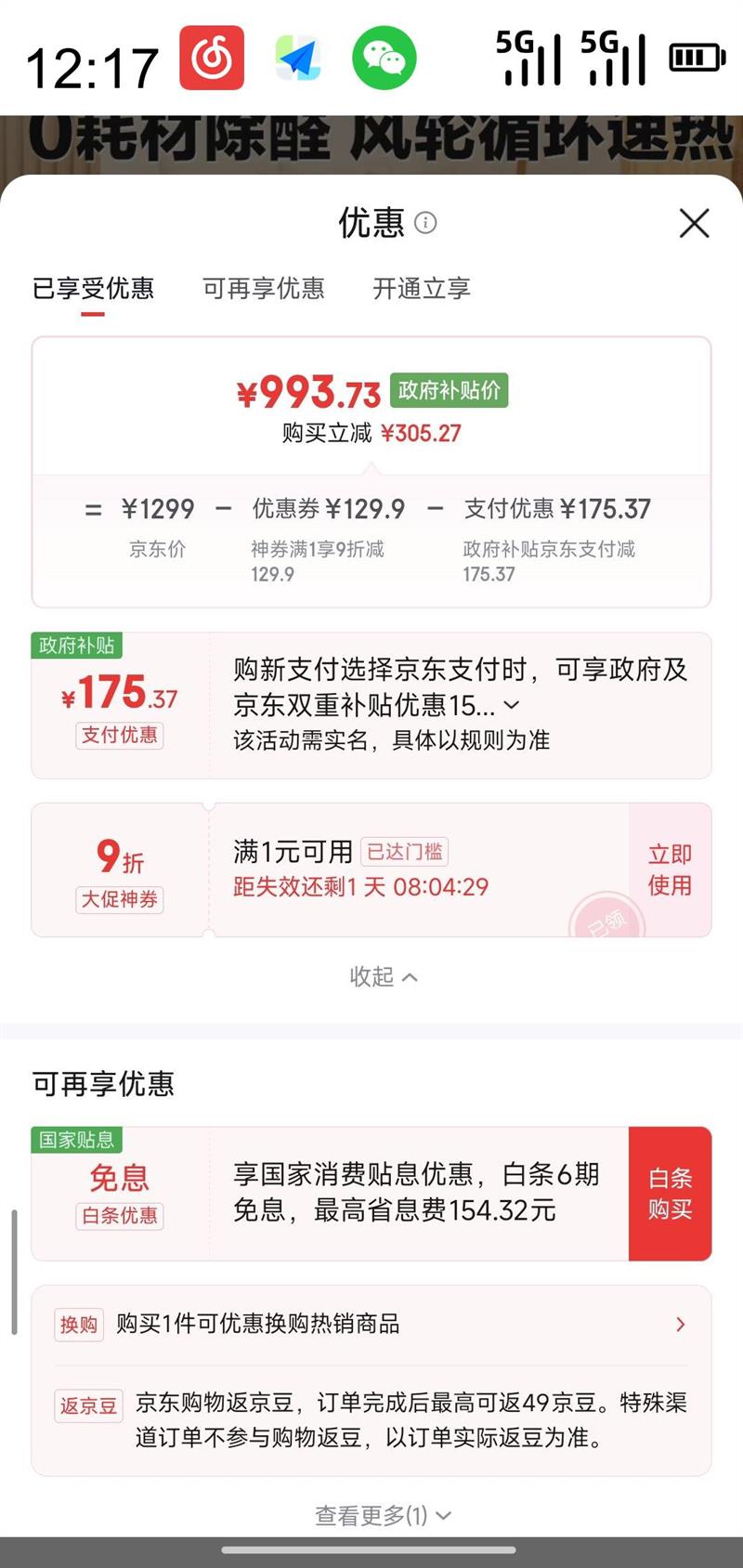Image resolution: width=743 pixels, height=1568 pixels.
Task: Open the 换购 hot products offer
Action: (x=371, y=1325)
